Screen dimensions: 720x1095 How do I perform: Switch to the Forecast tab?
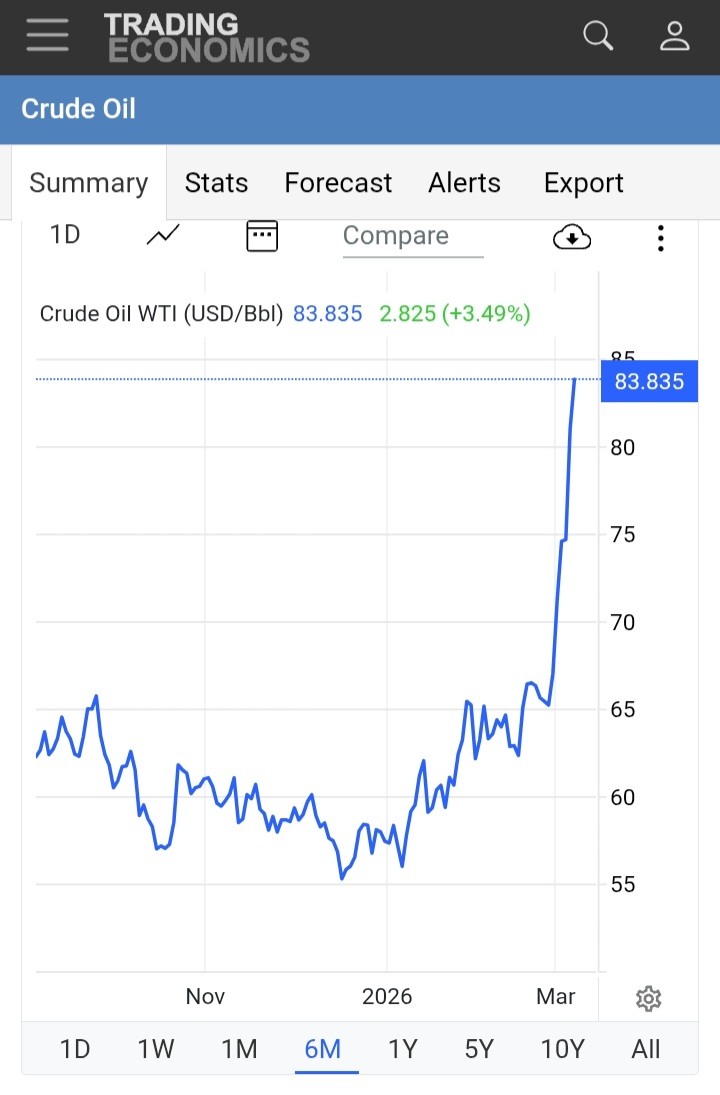pyautogui.click(x=338, y=183)
